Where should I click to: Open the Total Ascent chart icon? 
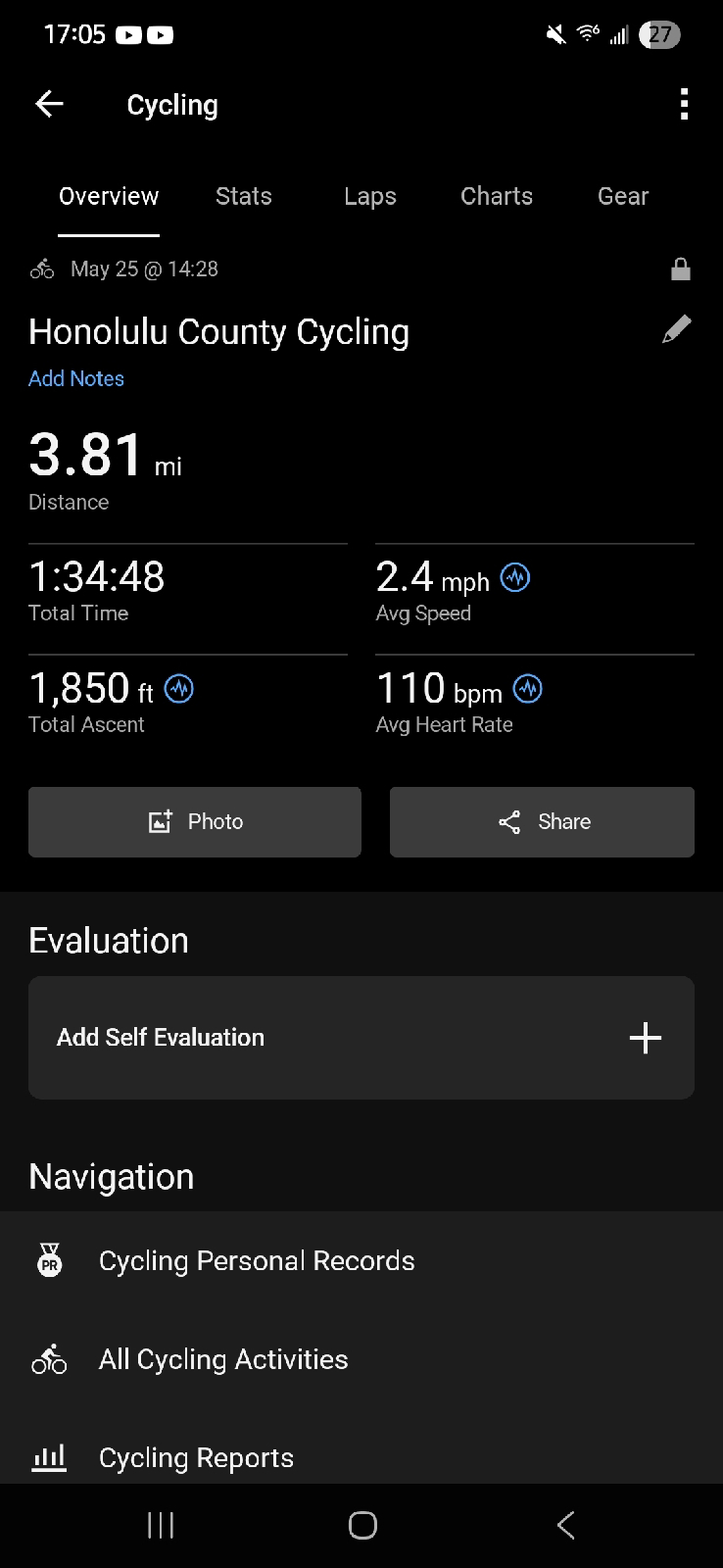point(179,689)
